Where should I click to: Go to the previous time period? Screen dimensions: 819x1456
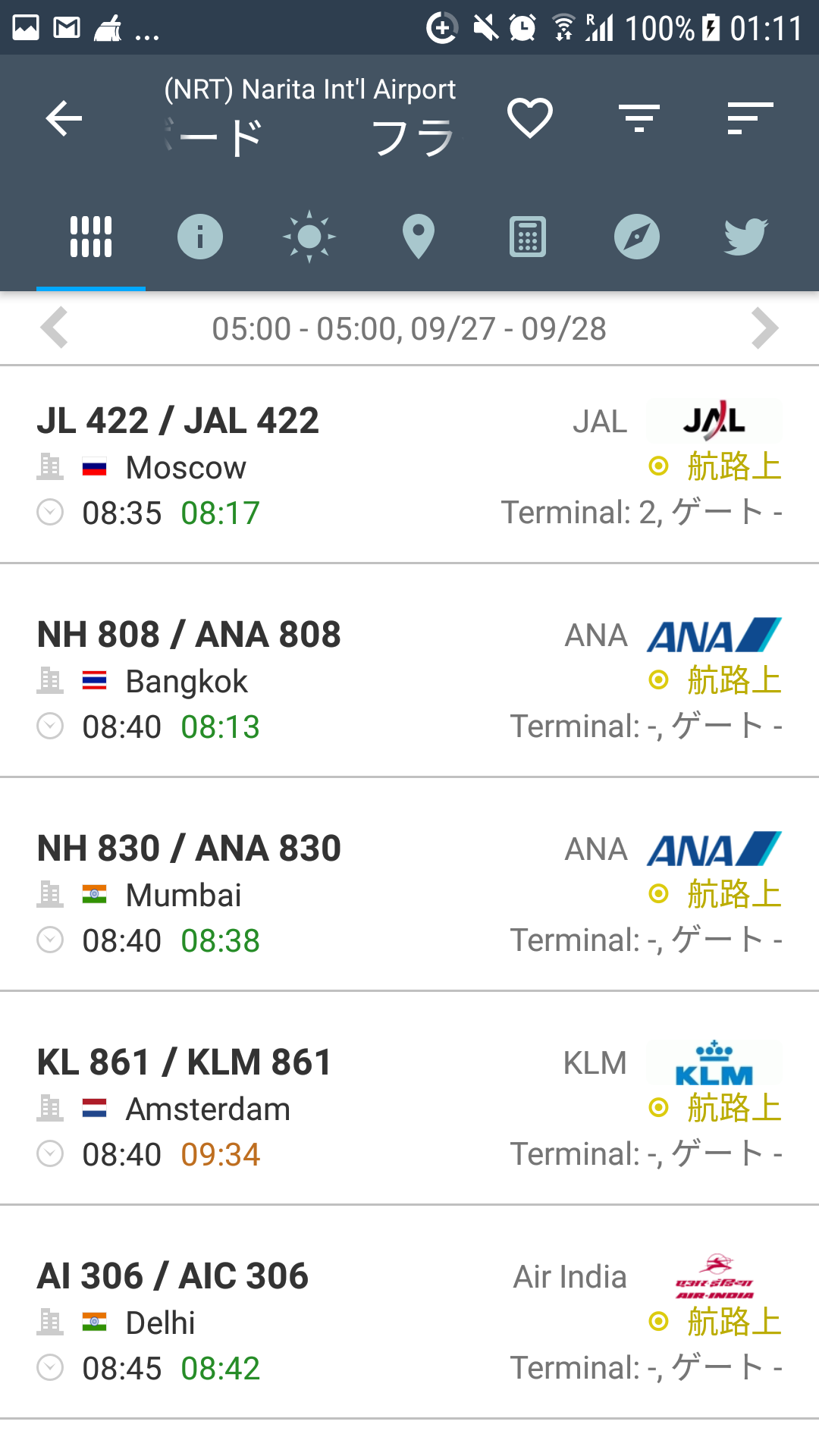point(55,328)
